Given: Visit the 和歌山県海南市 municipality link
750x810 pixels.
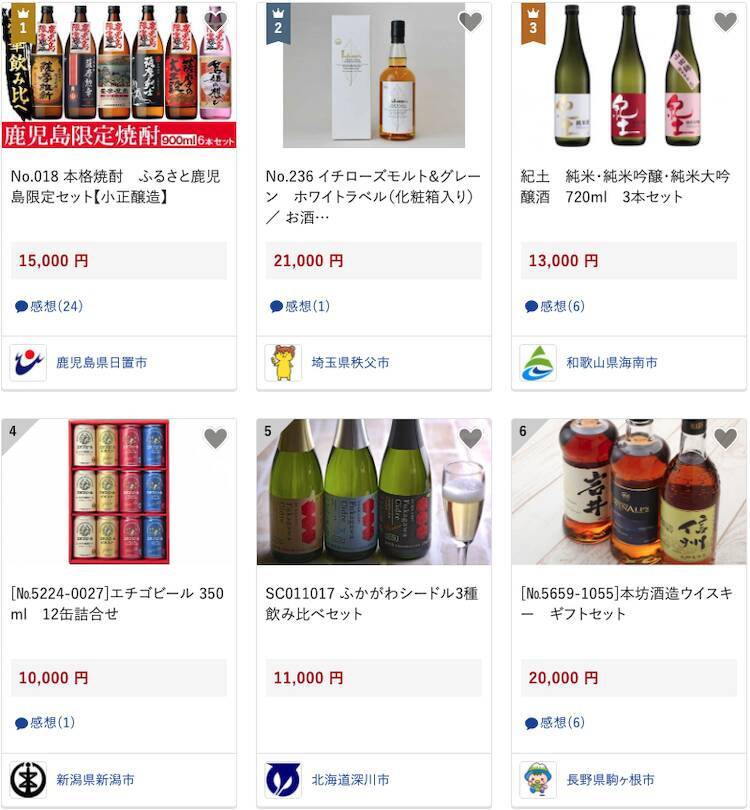Looking at the screenshot, I should (612, 363).
